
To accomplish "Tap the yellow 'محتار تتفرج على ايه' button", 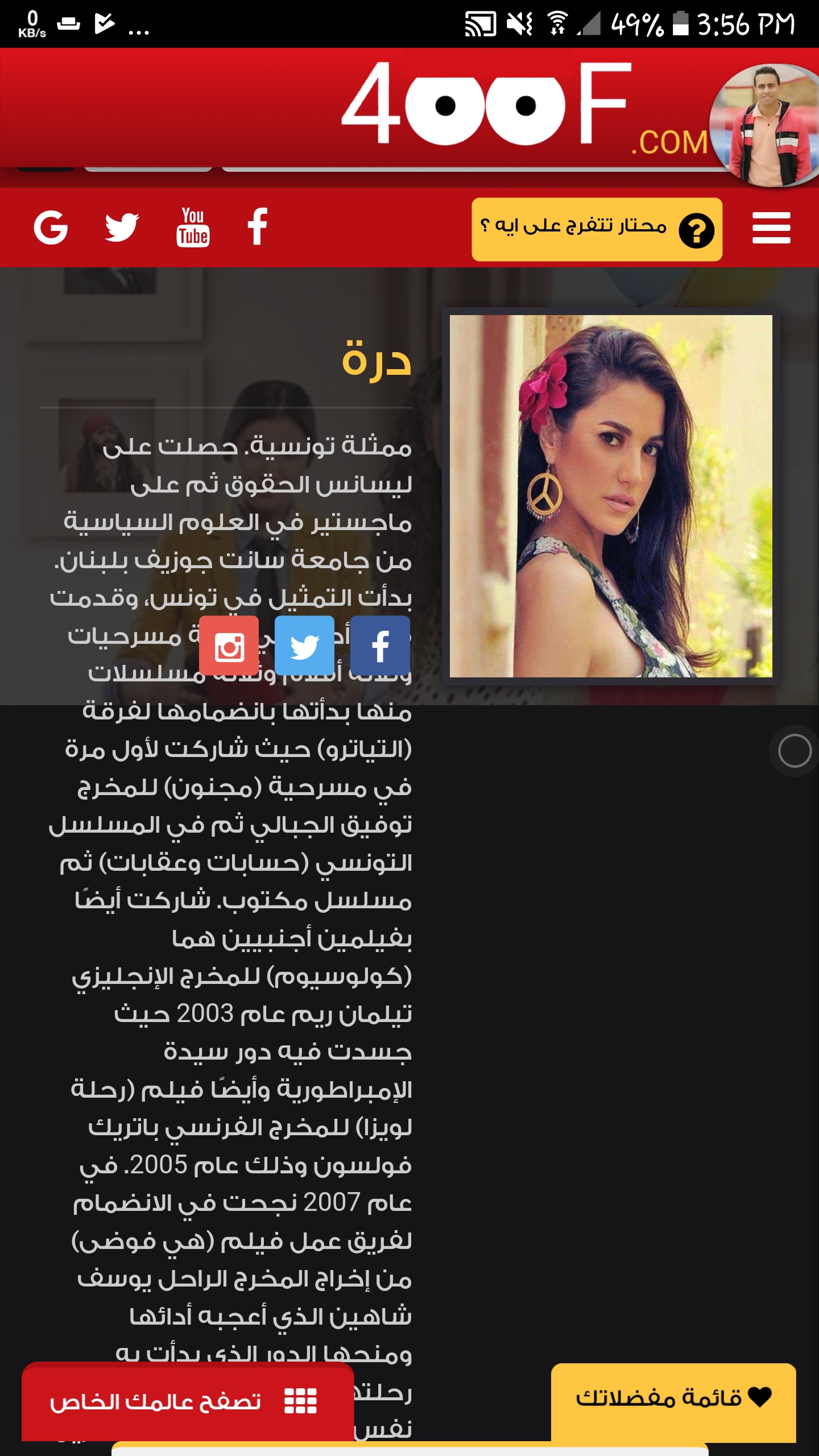I will click(x=597, y=229).
